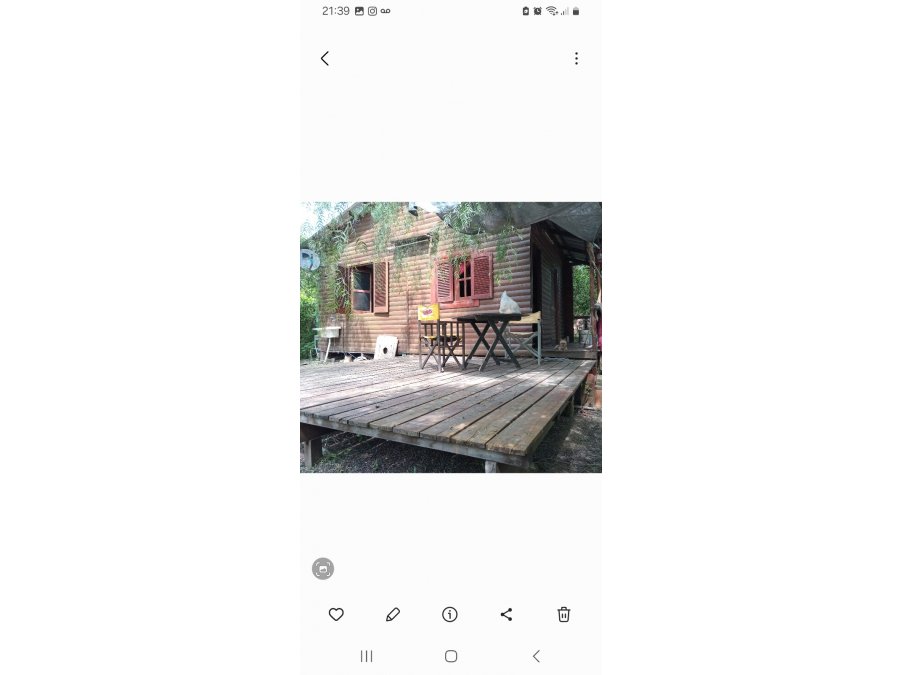Image resolution: width=900 pixels, height=675 pixels.
Task: Delete this photo with the trash icon
Action: (564, 615)
